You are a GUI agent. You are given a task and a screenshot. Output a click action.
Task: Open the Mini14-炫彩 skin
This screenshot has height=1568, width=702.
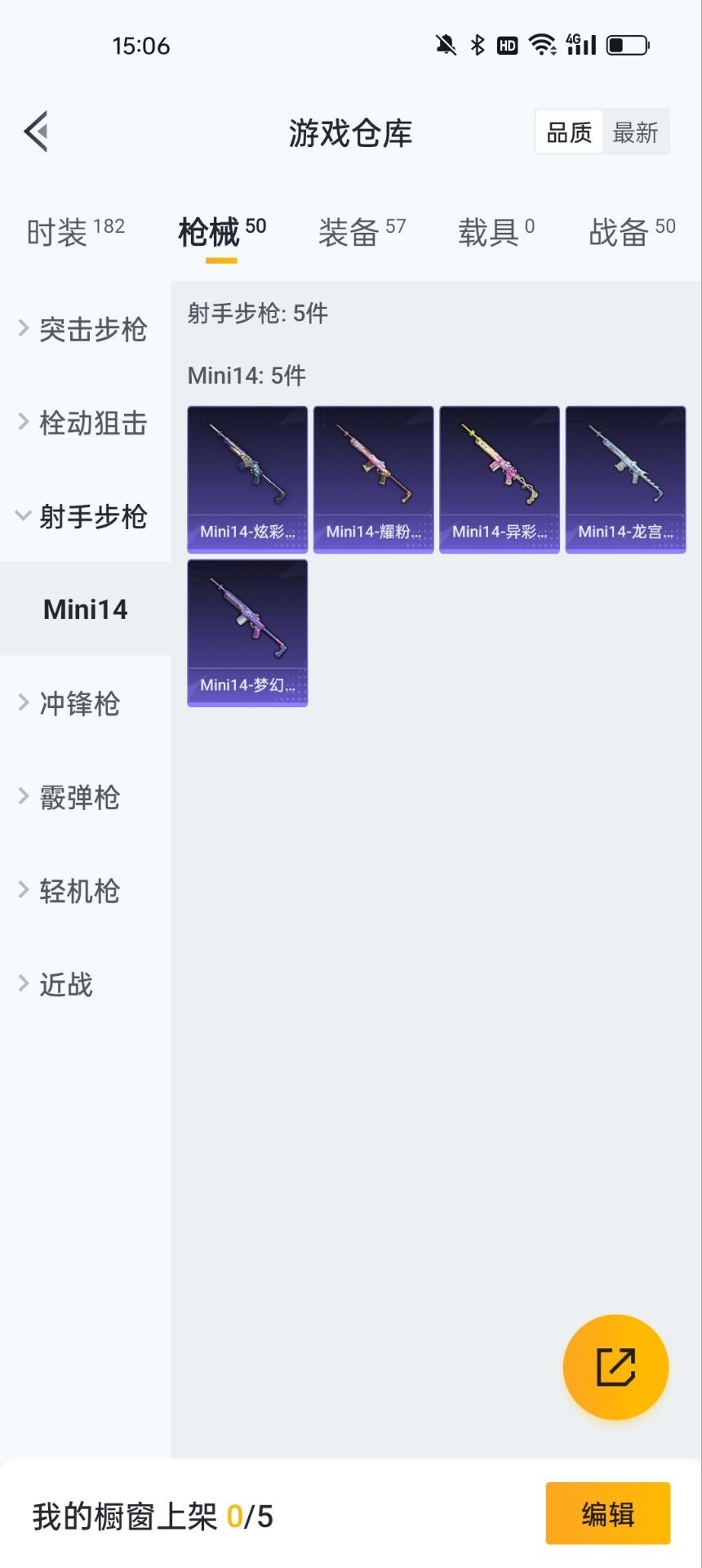(x=247, y=479)
